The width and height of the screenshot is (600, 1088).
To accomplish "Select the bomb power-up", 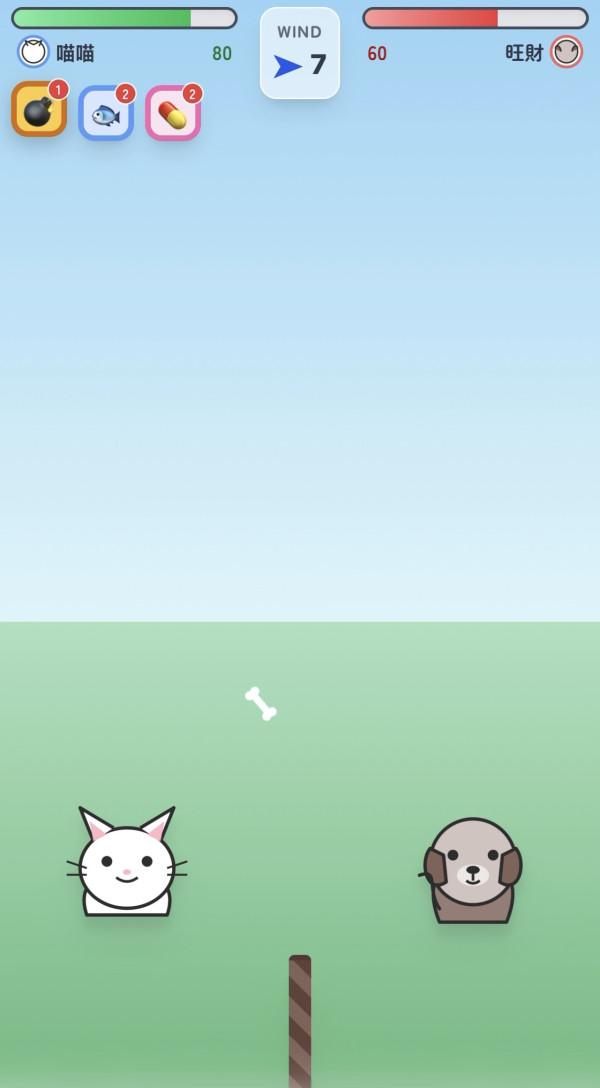I will pyautogui.click(x=39, y=110).
